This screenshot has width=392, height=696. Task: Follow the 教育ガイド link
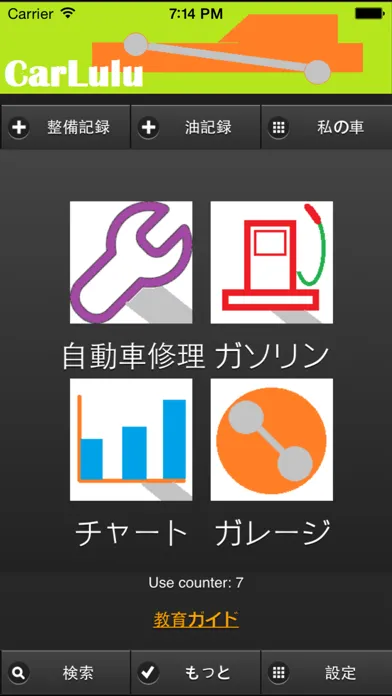coord(196,620)
